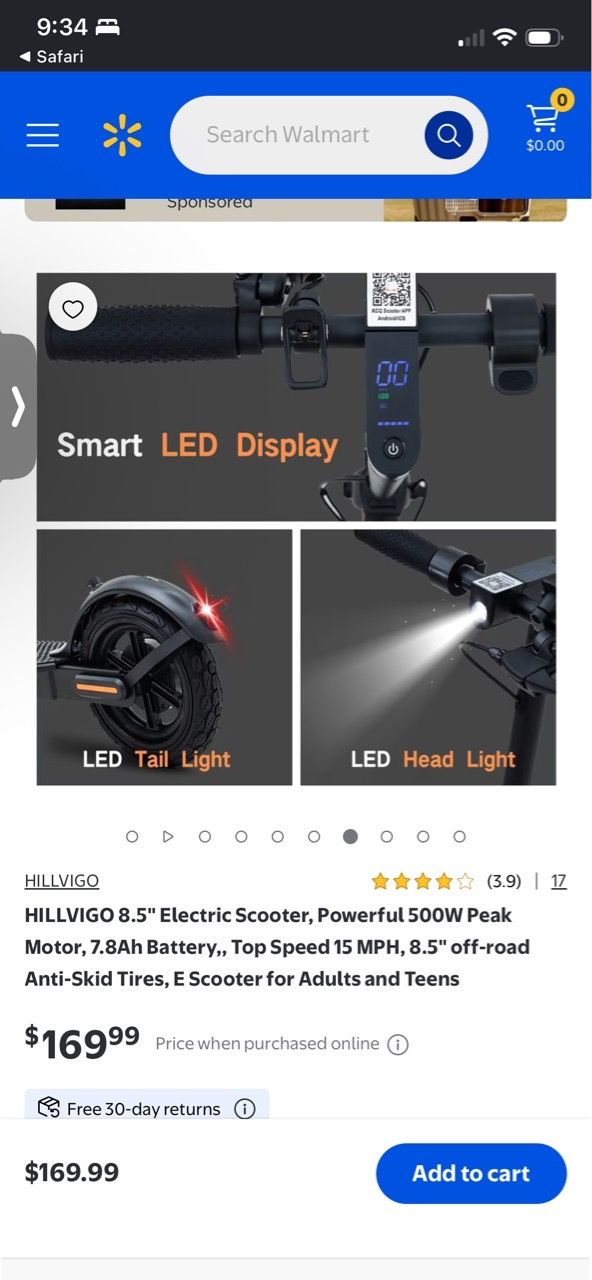Select the first image page dot
592x1280 pixels.
[x=132, y=837]
